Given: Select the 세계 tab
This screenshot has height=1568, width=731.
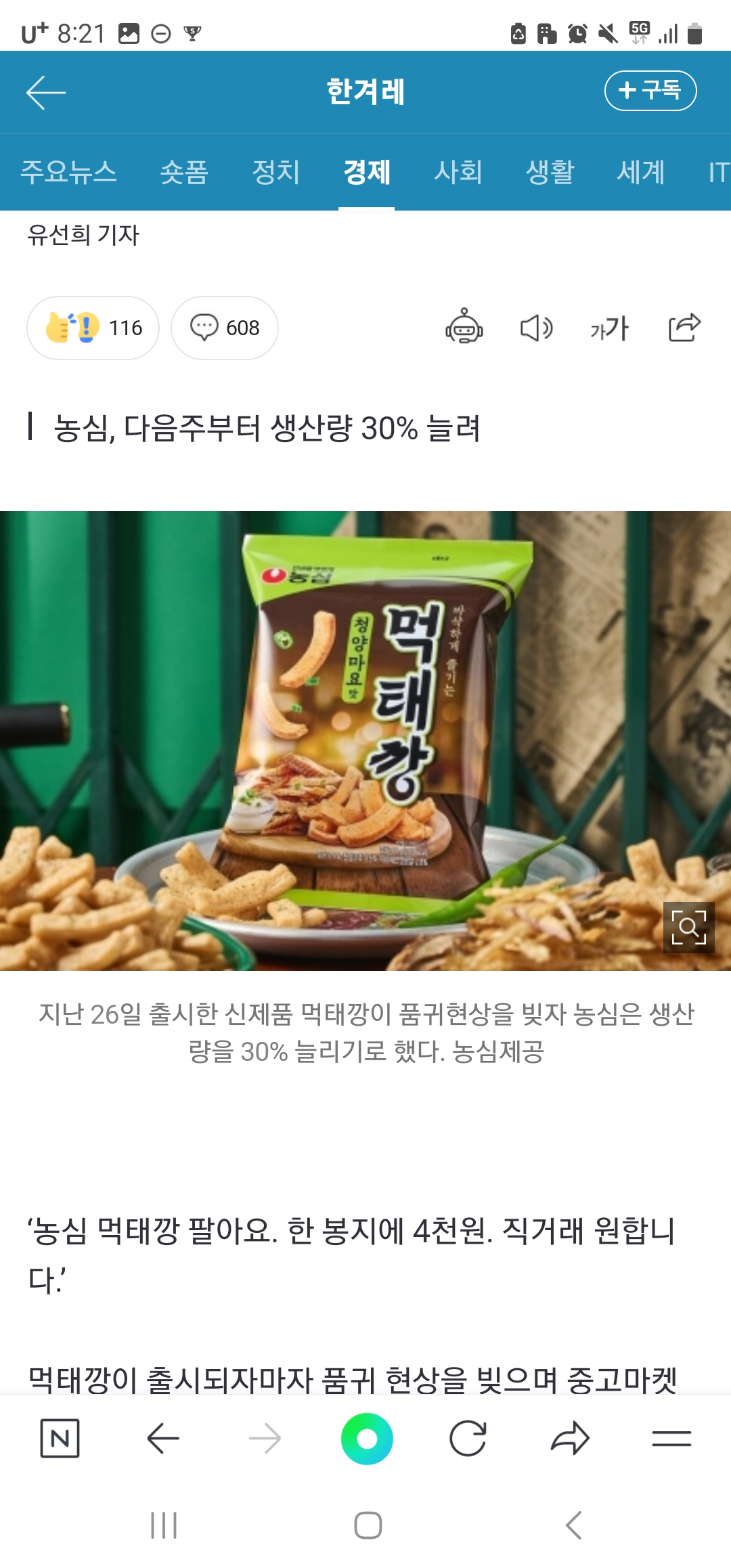Looking at the screenshot, I should click(x=640, y=172).
